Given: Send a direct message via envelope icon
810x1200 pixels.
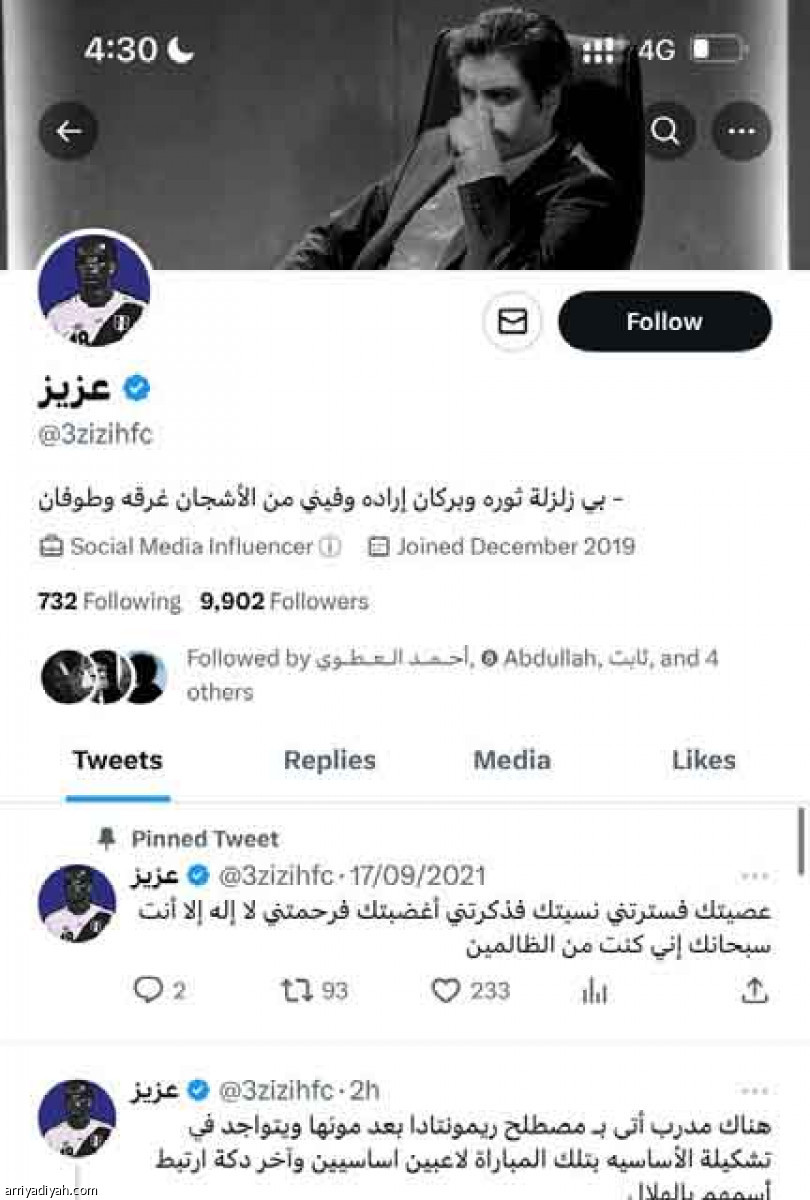Looking at the screenshot, I should pos(513,322).
